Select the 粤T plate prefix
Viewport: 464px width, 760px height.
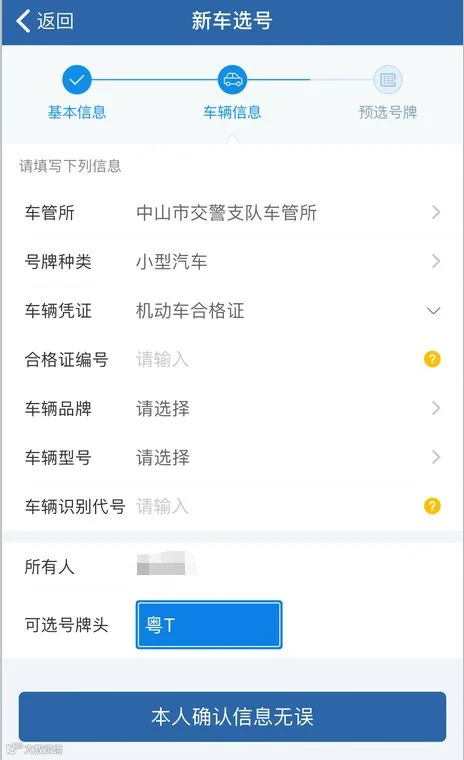[x=209, y=625]
